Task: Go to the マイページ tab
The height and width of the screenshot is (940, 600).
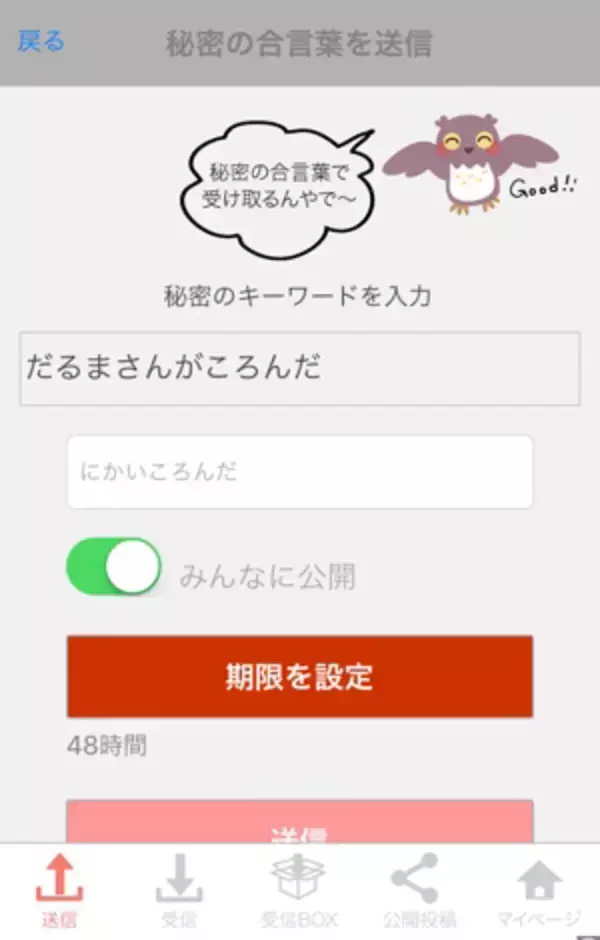Action: point(539,892)
